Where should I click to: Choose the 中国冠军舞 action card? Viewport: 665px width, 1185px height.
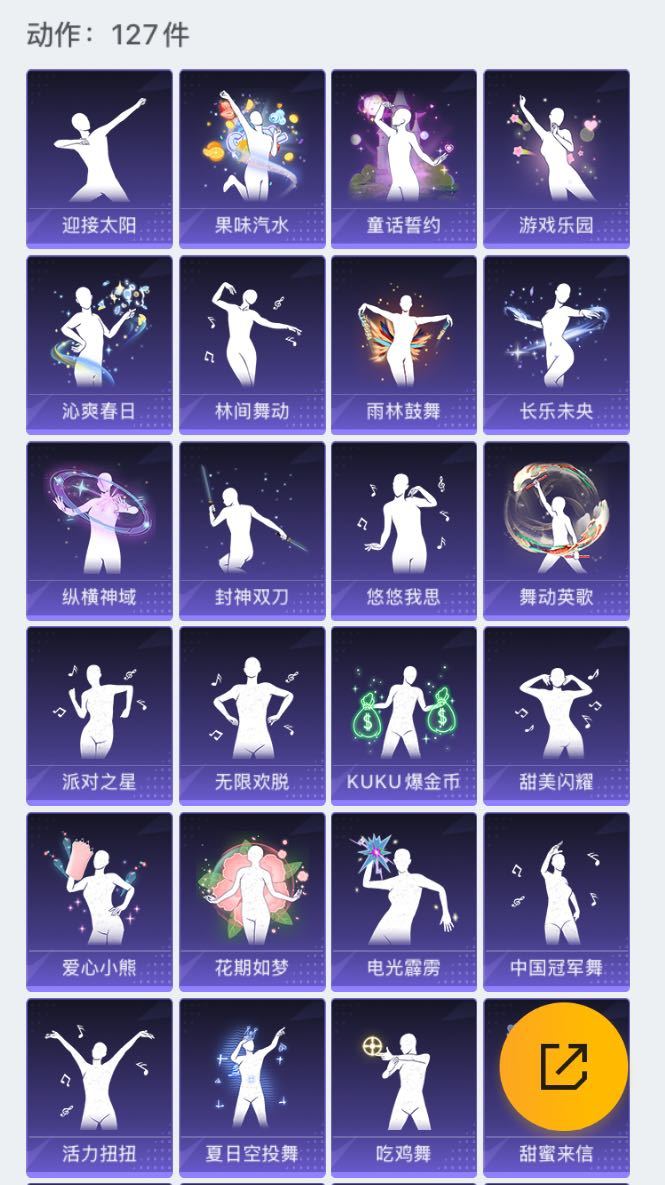pos(556,902)
